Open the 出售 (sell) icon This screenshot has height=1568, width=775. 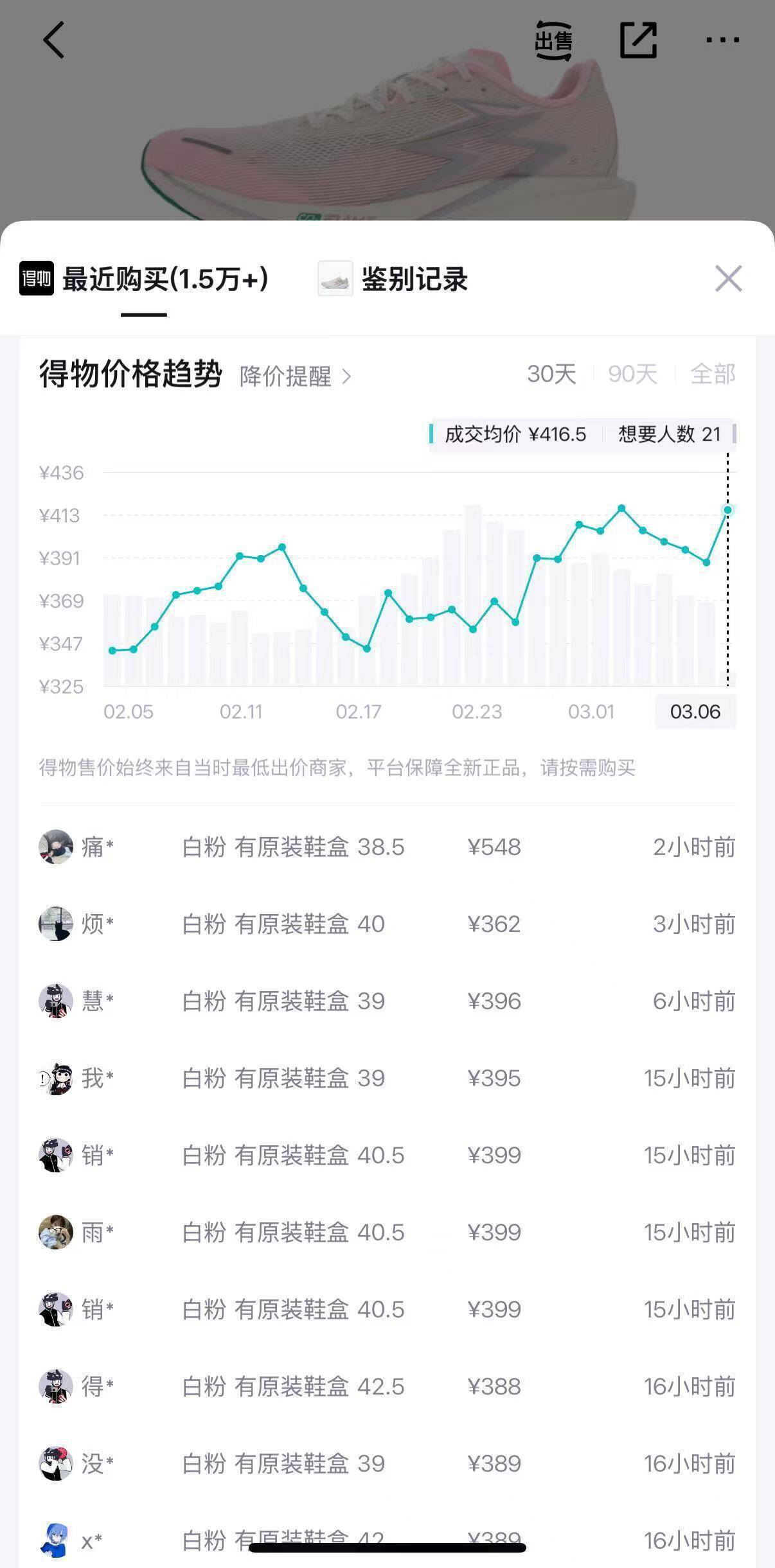[554, 40]
